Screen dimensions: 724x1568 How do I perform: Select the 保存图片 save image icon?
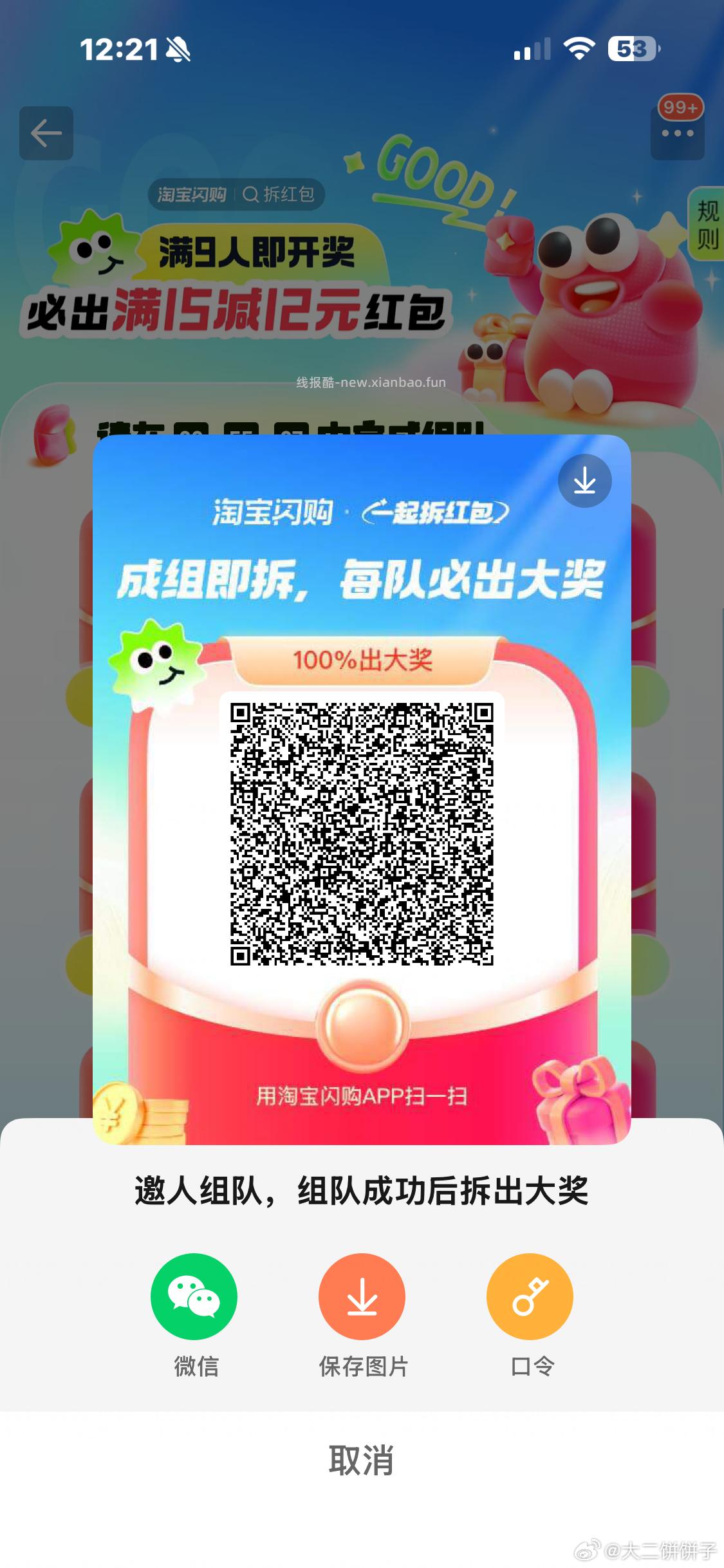tap(362, 1296)
